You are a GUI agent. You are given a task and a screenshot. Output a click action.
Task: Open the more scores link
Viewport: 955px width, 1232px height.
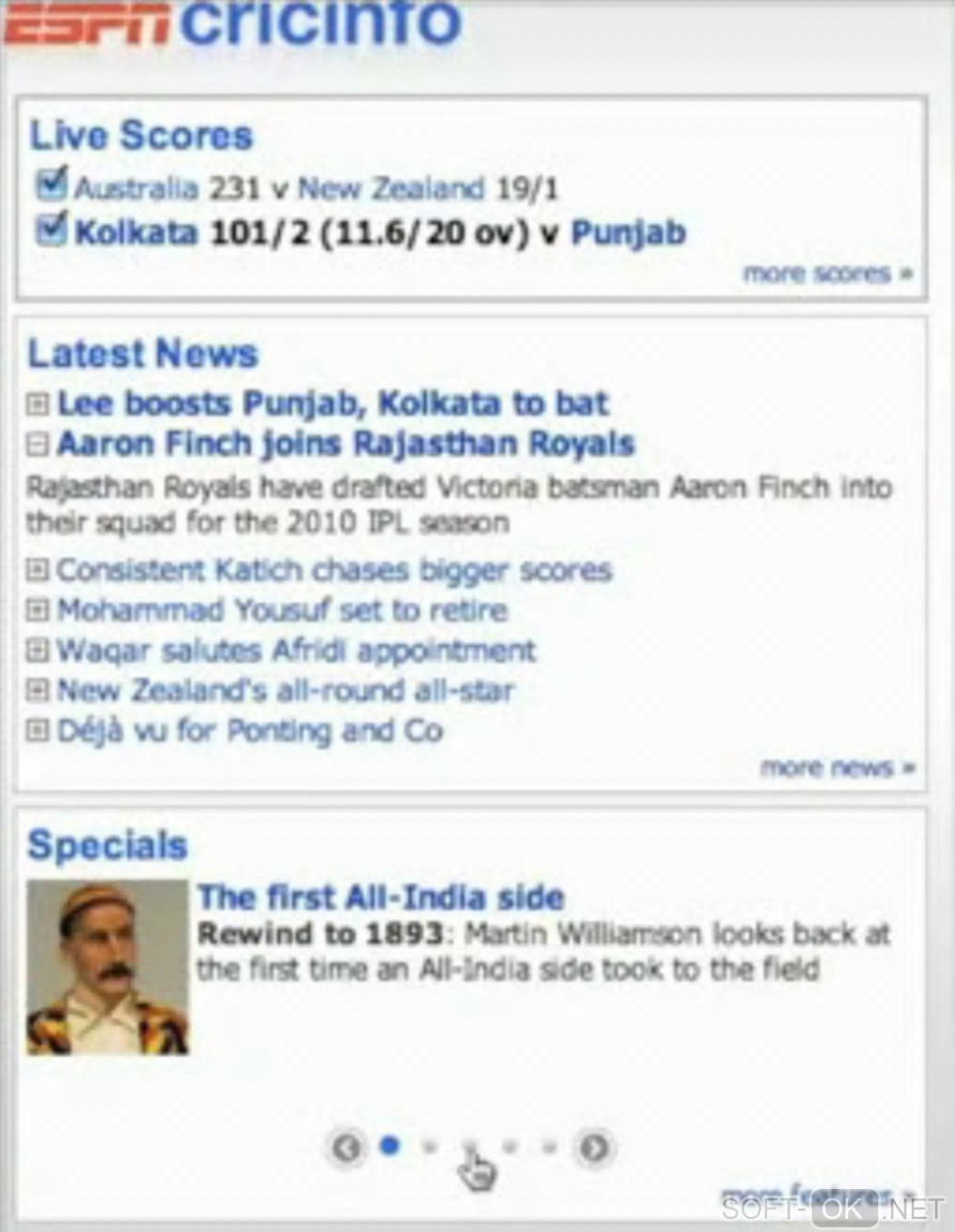click(x=826, y=274)
